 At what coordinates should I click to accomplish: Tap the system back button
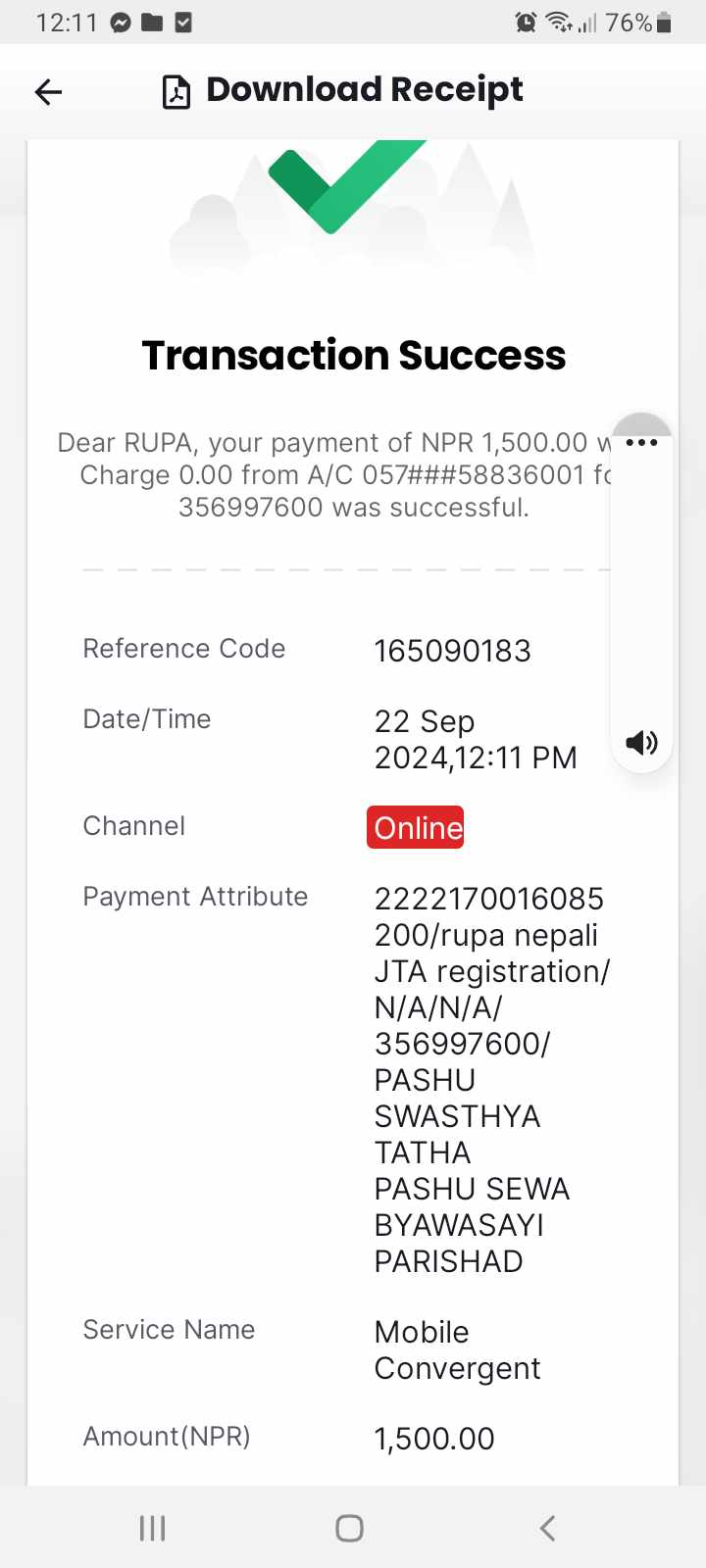pos(547,1528)
